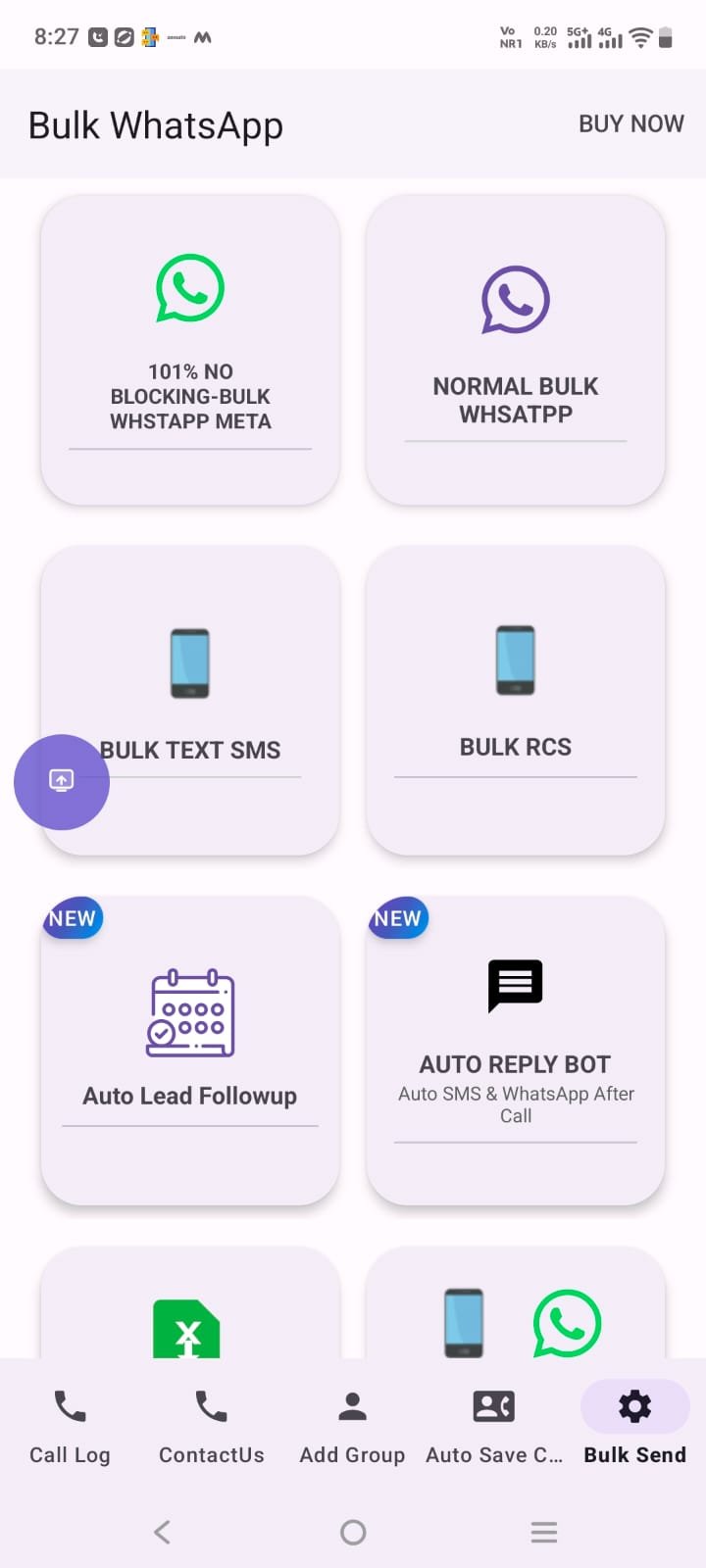This screenshot has height=1568, width=706.
Task: Open the Normal Bulk Whsatpp card
Action: pos(516,350)
